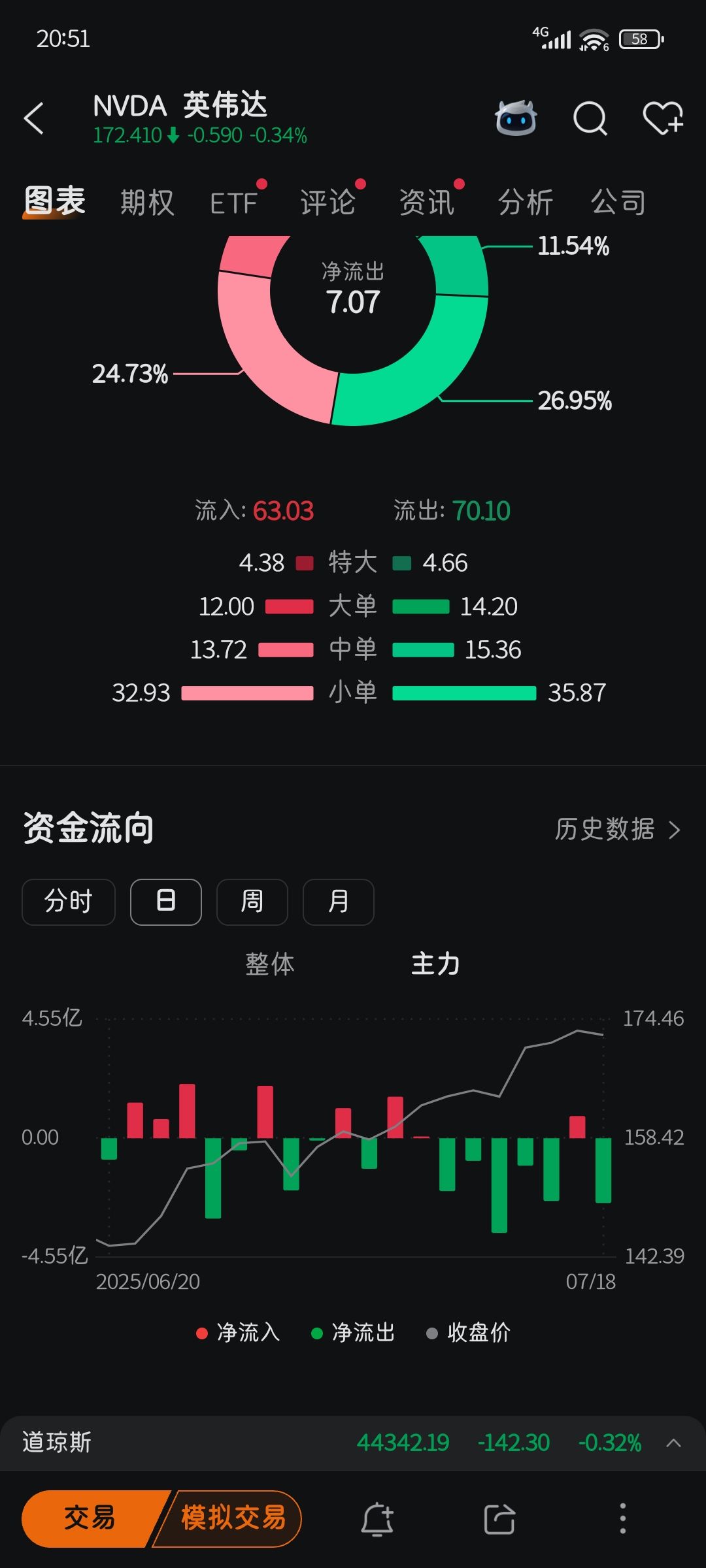This screenshot has width=706, height=1568.
Task: Select the 月 period chip
Action: click(339, 902)
